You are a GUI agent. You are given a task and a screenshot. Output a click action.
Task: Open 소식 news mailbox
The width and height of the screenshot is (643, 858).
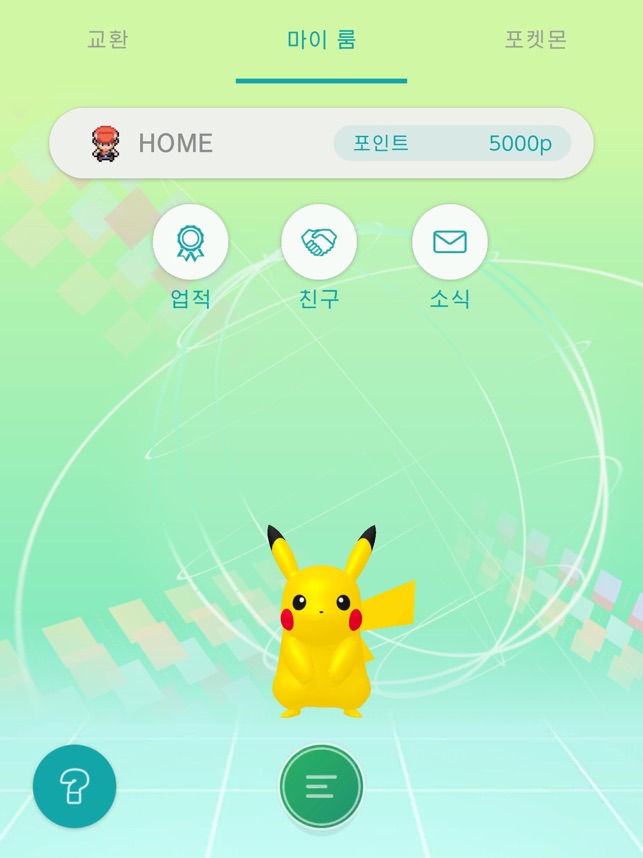[x=449, y=242]
